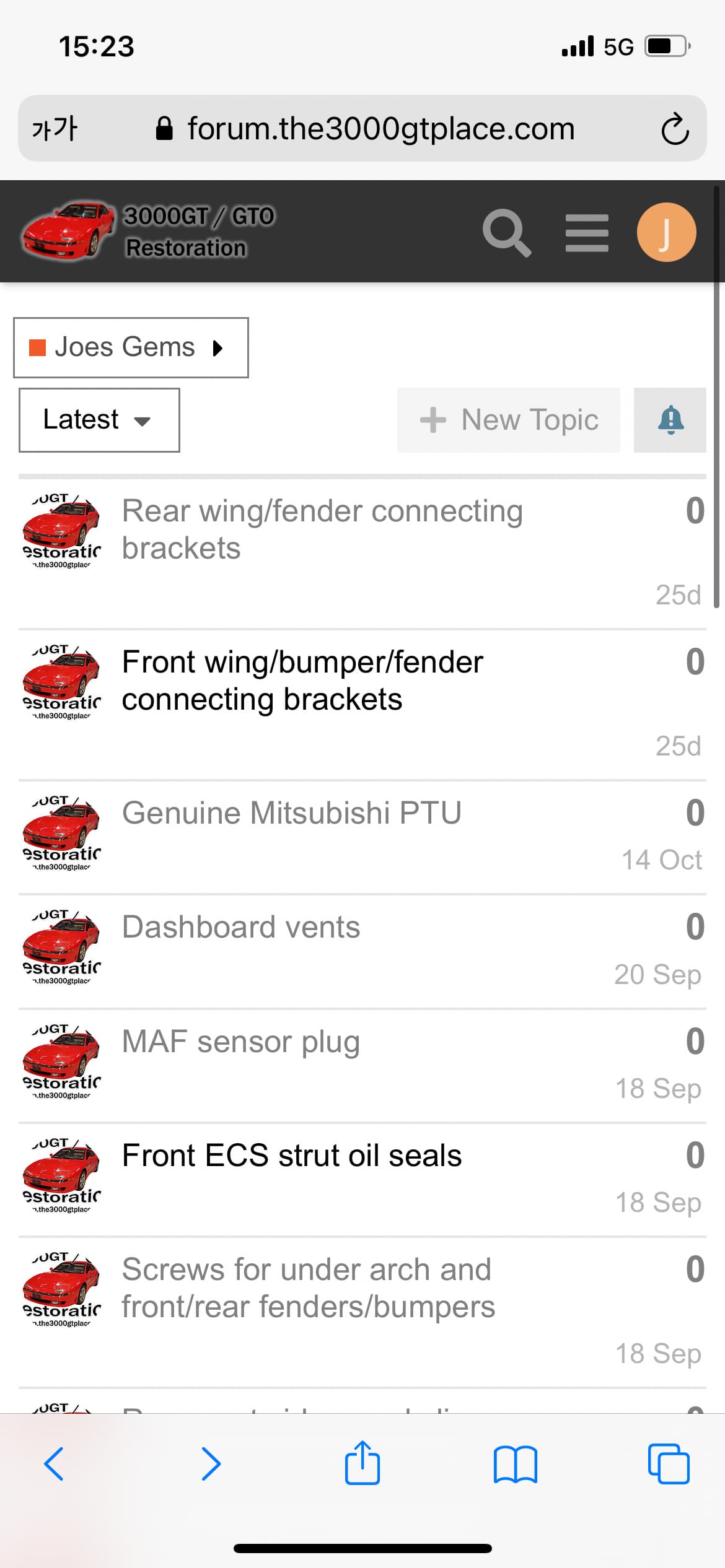725x1568 pixels.
Task: Open the forum search icon
Action: point(506,232)
